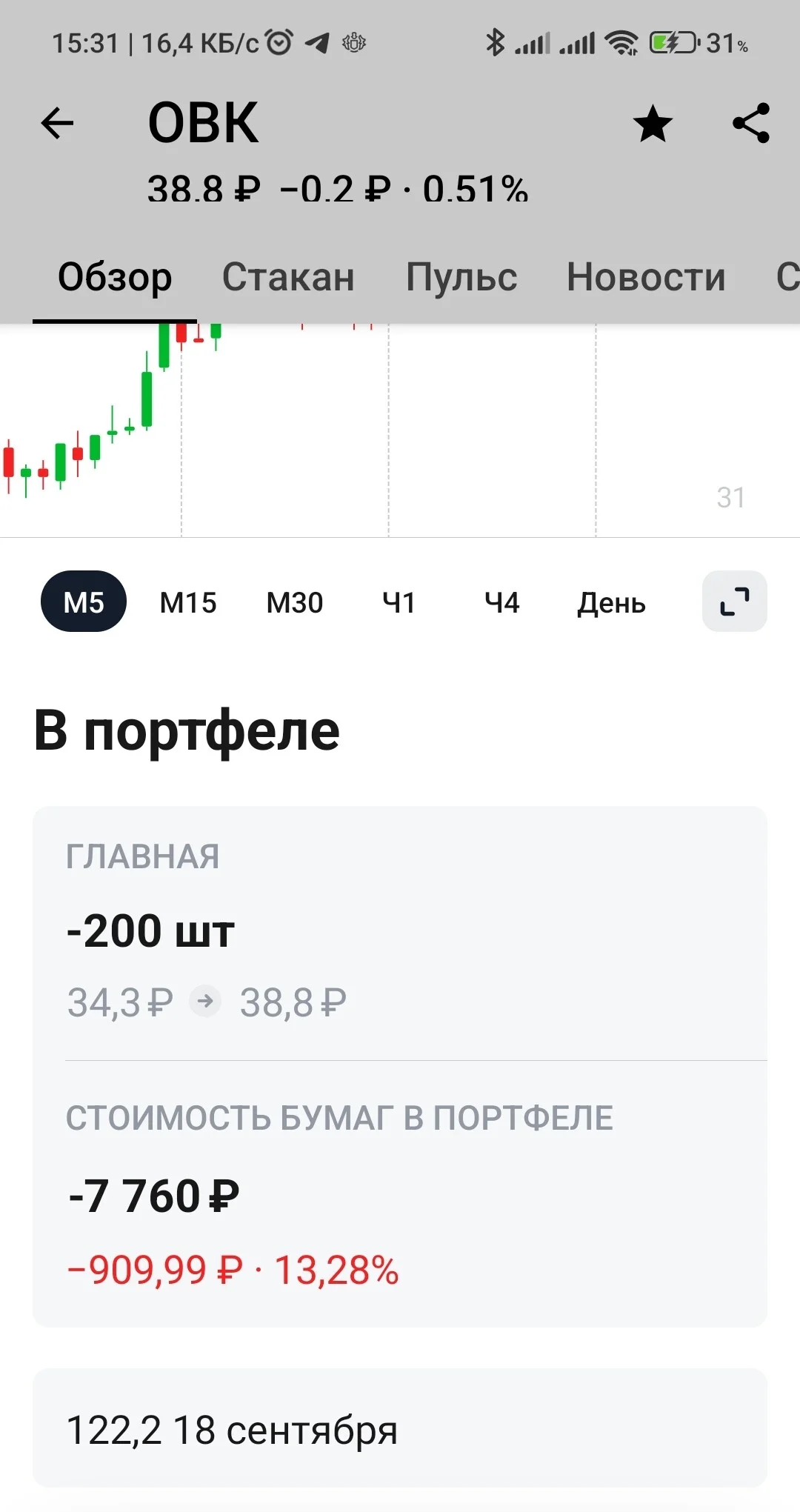Expand the chart to fullscreen
The width and height of the screenshot is (800, 1512).
tap(735, 602)
